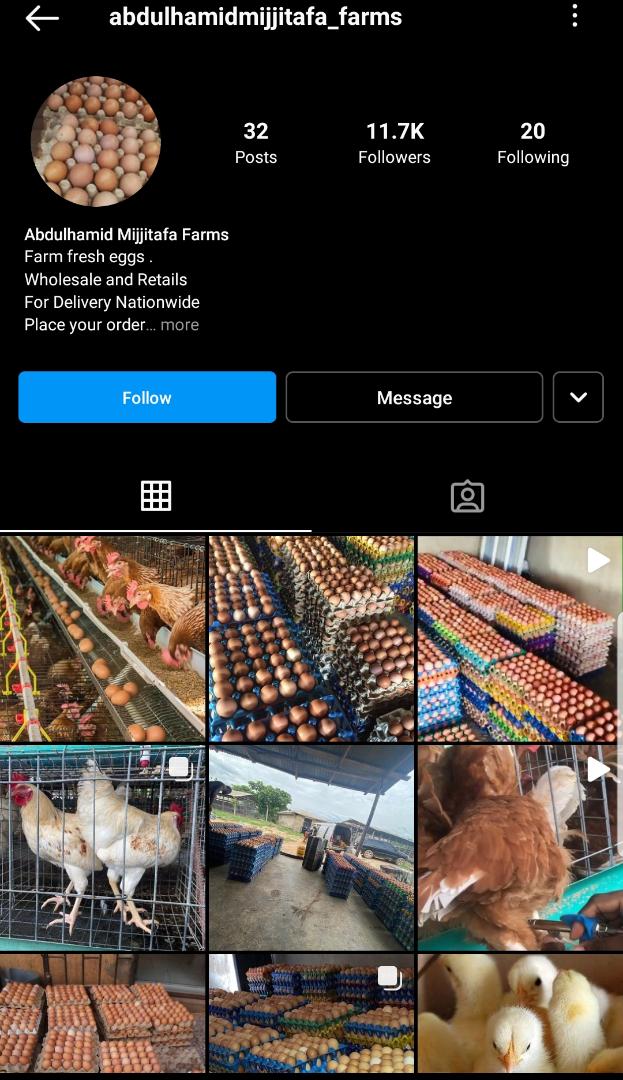Screen dimensions: 623x1080
Task: Go back using the arrow icon
Action: click(x=42, y=18)
